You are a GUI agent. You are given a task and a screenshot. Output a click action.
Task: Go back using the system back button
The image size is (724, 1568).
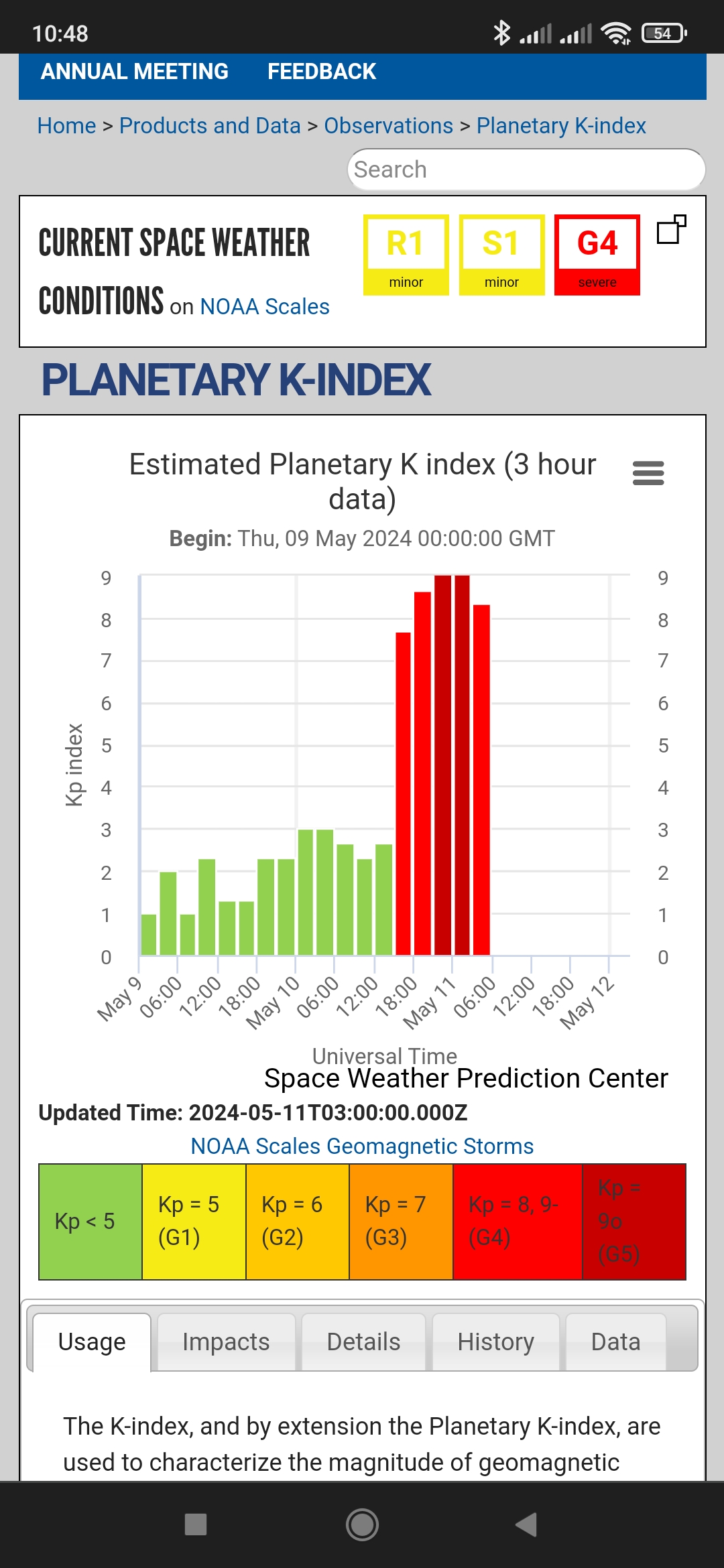click(x=526, y=1524)
